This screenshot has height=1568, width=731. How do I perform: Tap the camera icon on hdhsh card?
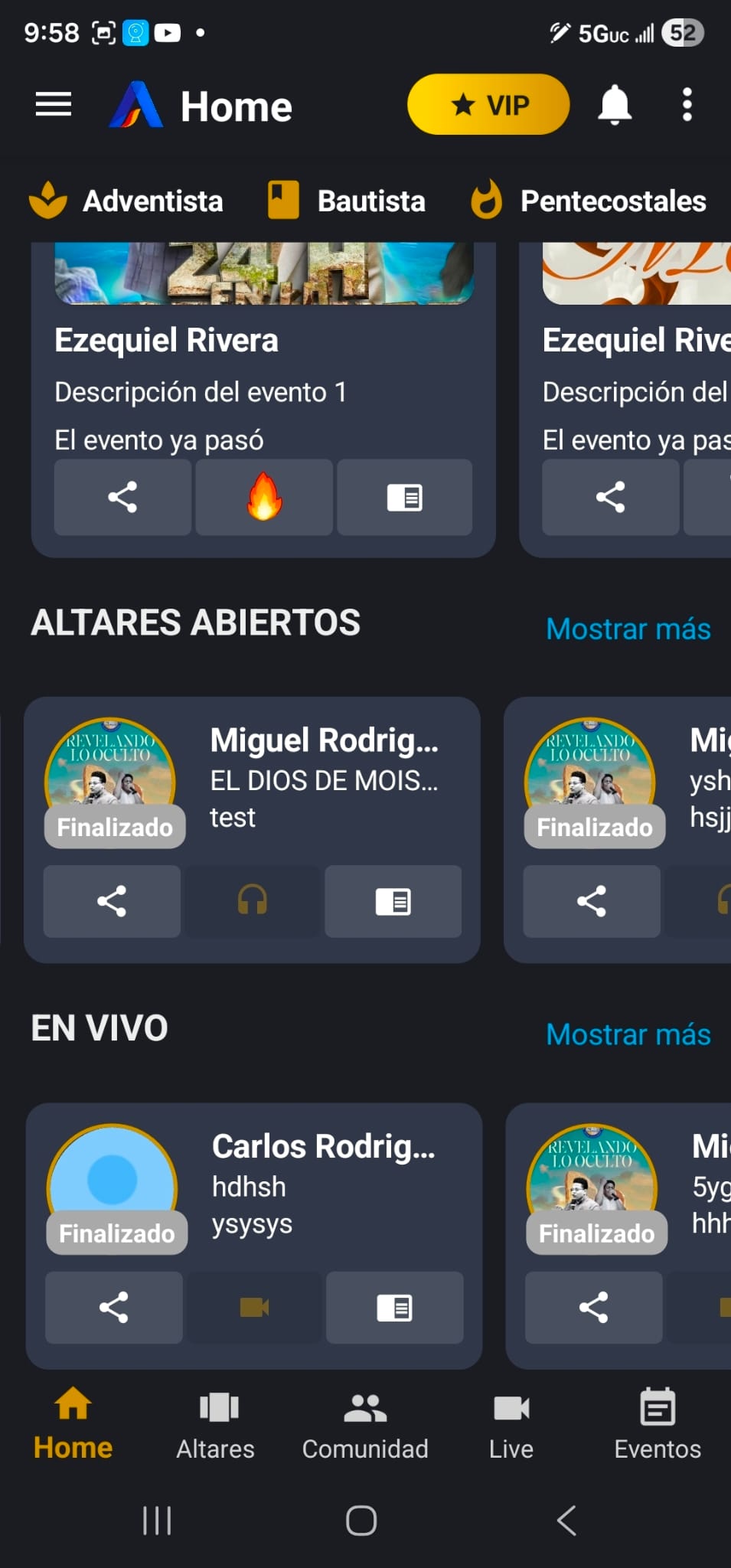click(254, 1307)
